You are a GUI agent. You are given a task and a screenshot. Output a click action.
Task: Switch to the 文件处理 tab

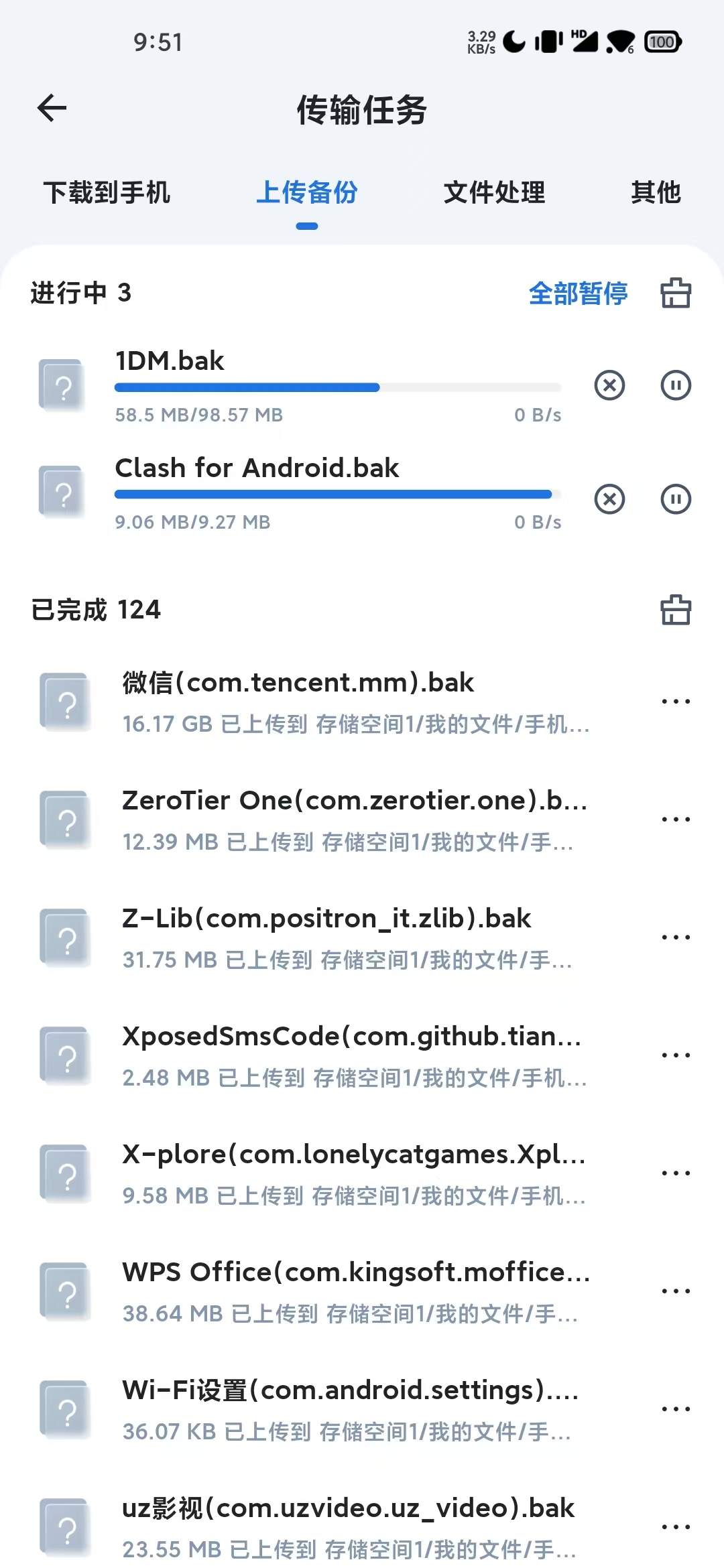tap(494, 192)
